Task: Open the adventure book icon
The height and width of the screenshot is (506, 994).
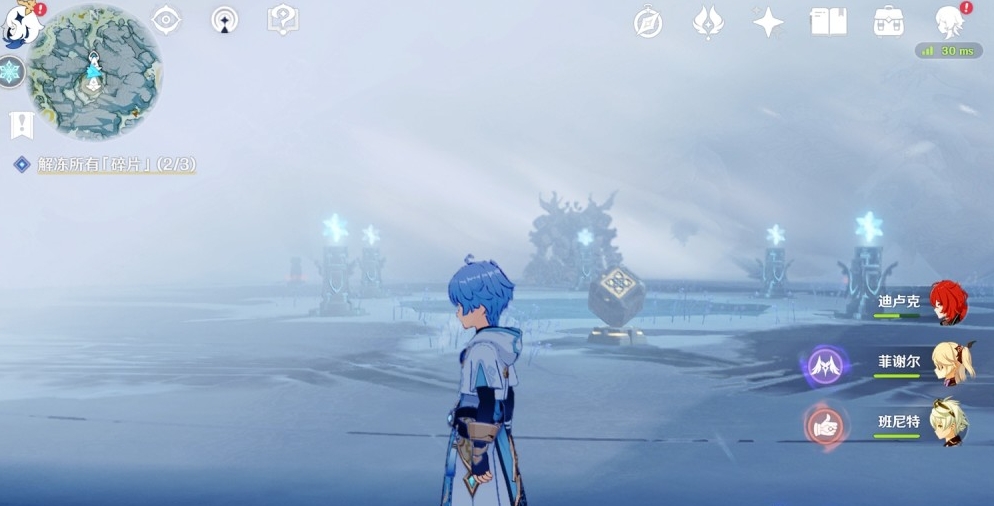Action: pyautogui.click(x=828, y=22)
